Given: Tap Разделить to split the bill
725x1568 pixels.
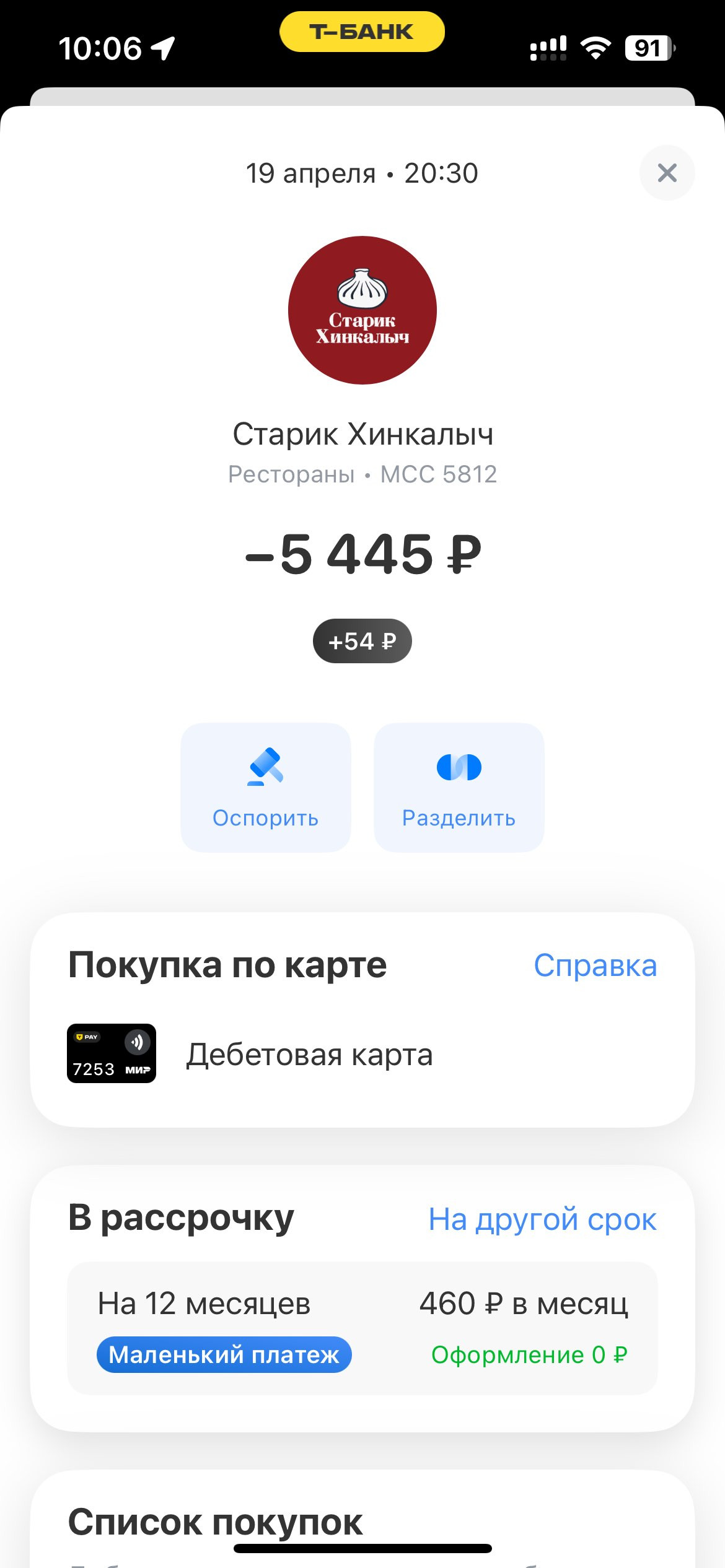Looking at the screenshot, I should (459, 787).
